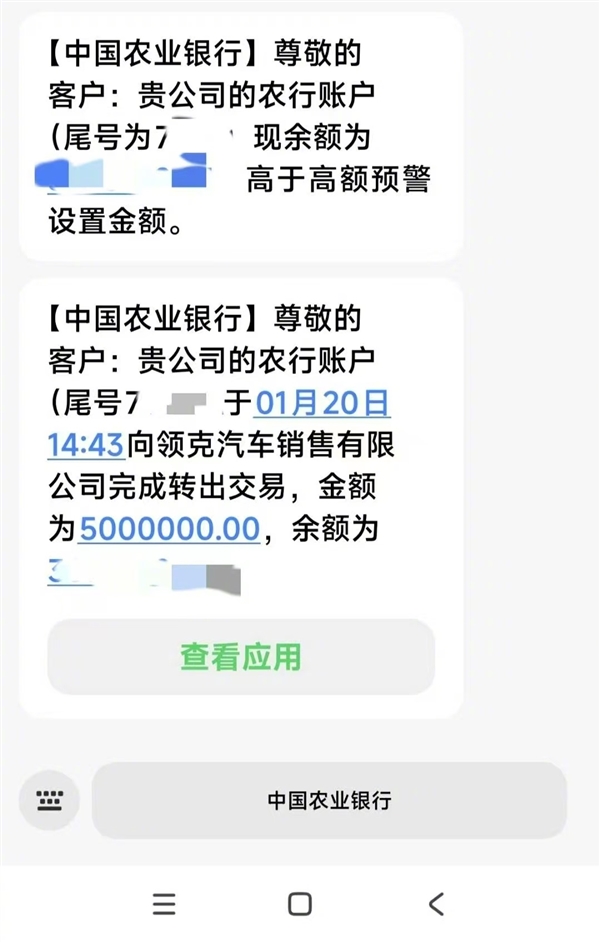600x942 pixels.
Task: Open the 中国农业银行 service menu
Action: pyautogui.click(x=329, y=800)
